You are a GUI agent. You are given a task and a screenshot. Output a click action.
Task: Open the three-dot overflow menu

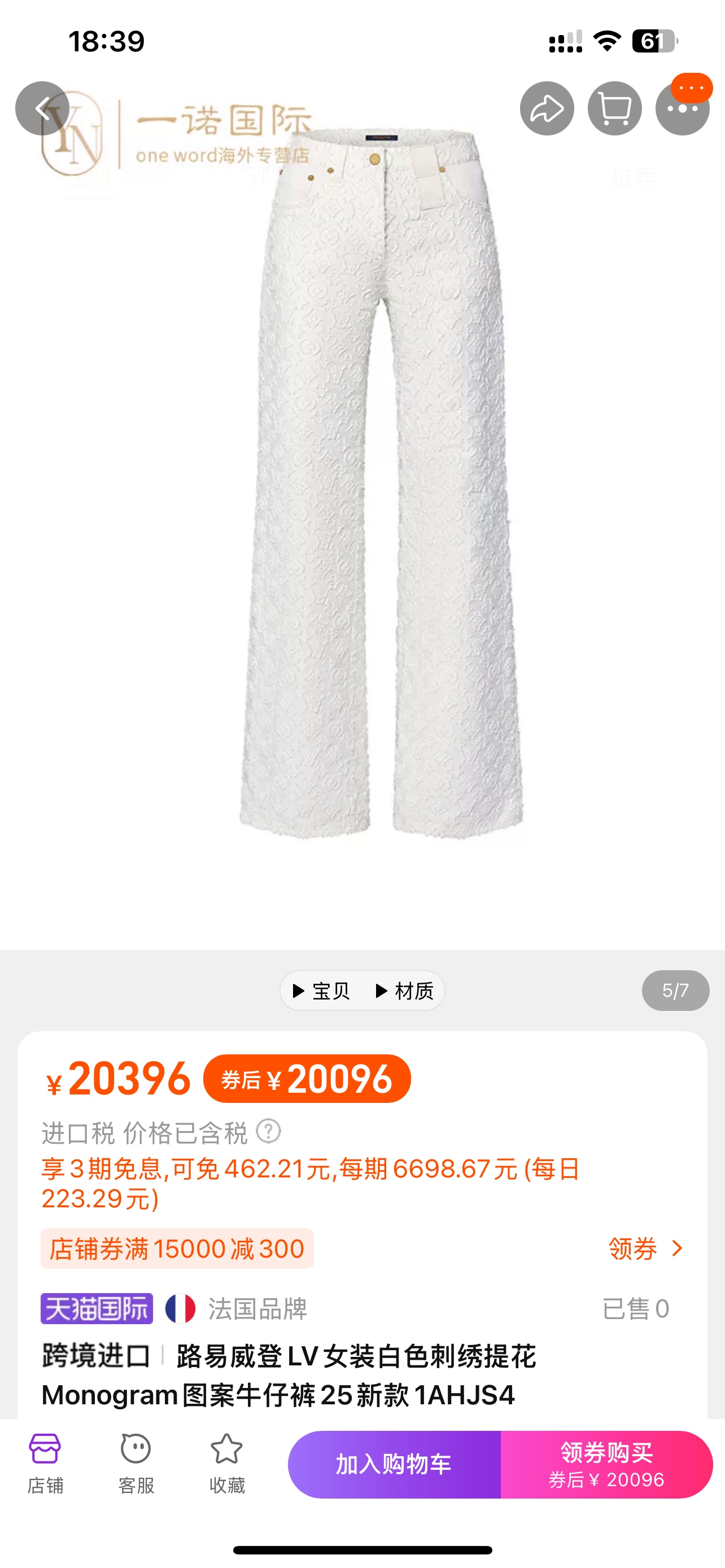click(683, 108)
